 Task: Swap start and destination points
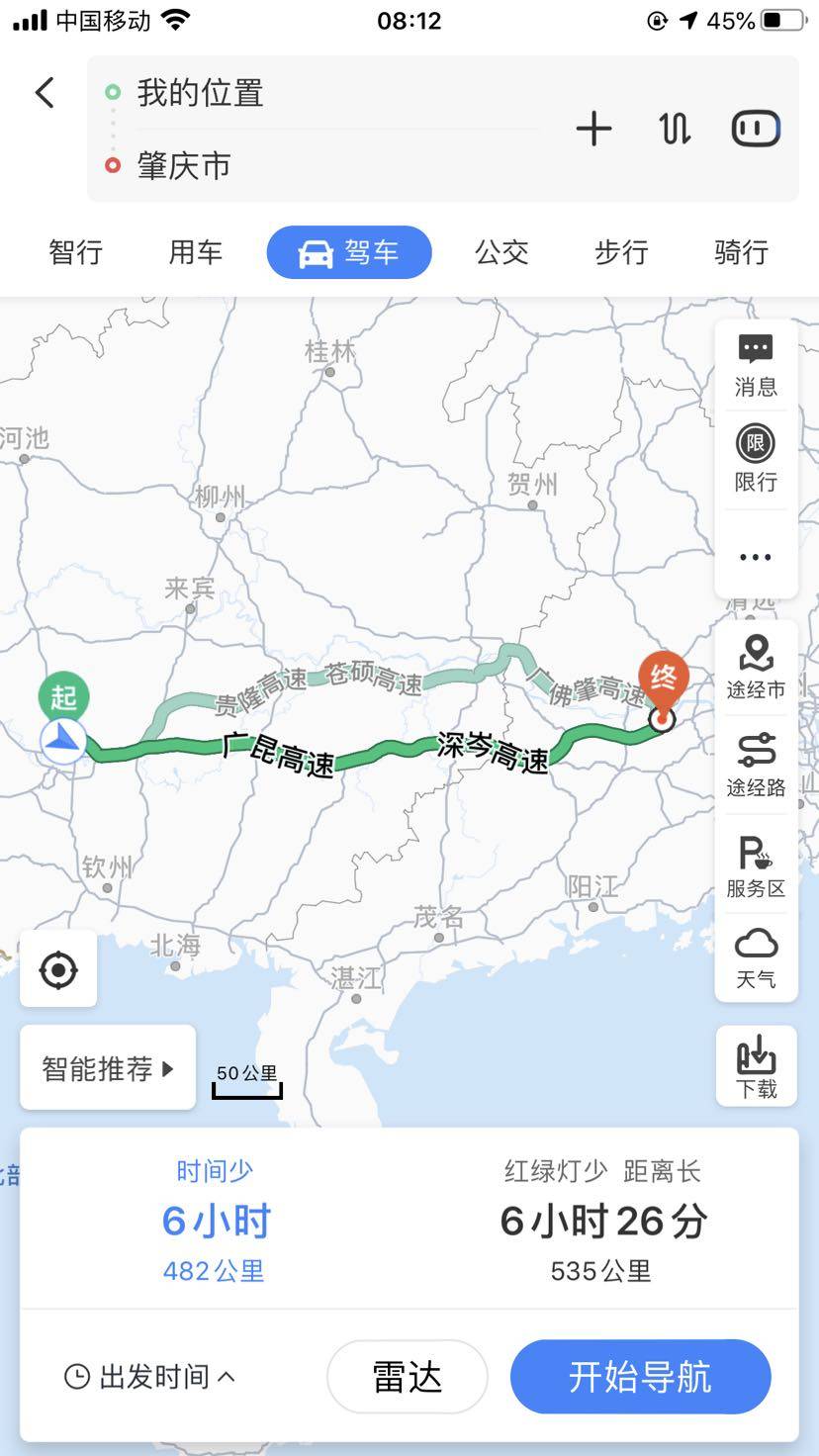coord(675,130)
